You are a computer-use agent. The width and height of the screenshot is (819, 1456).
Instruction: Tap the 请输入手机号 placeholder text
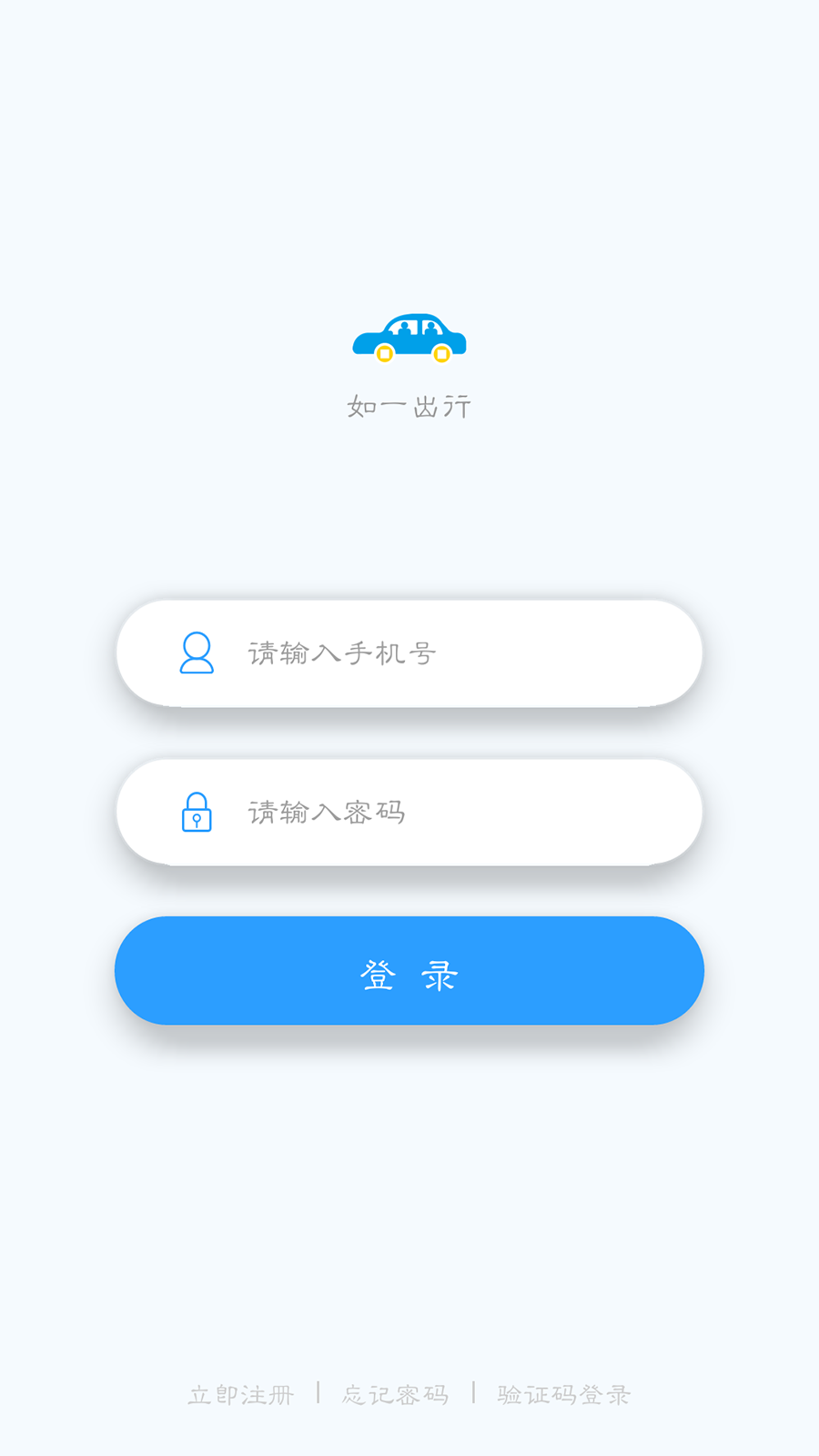click(341, 652)
